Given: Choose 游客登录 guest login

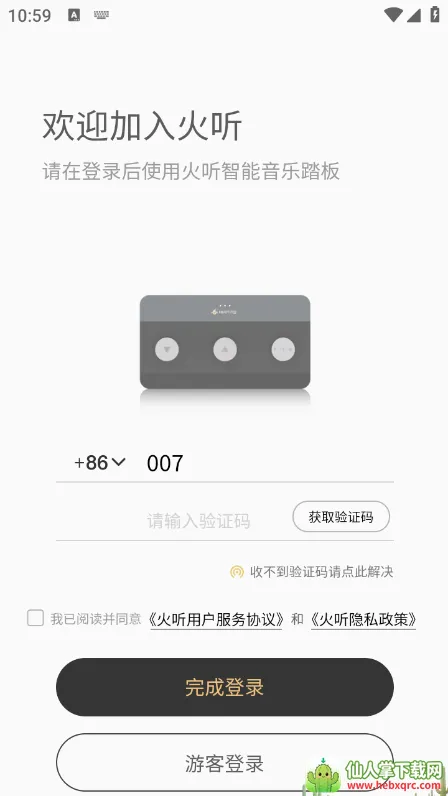Looking at the screenshot, I should pos(225,762).
